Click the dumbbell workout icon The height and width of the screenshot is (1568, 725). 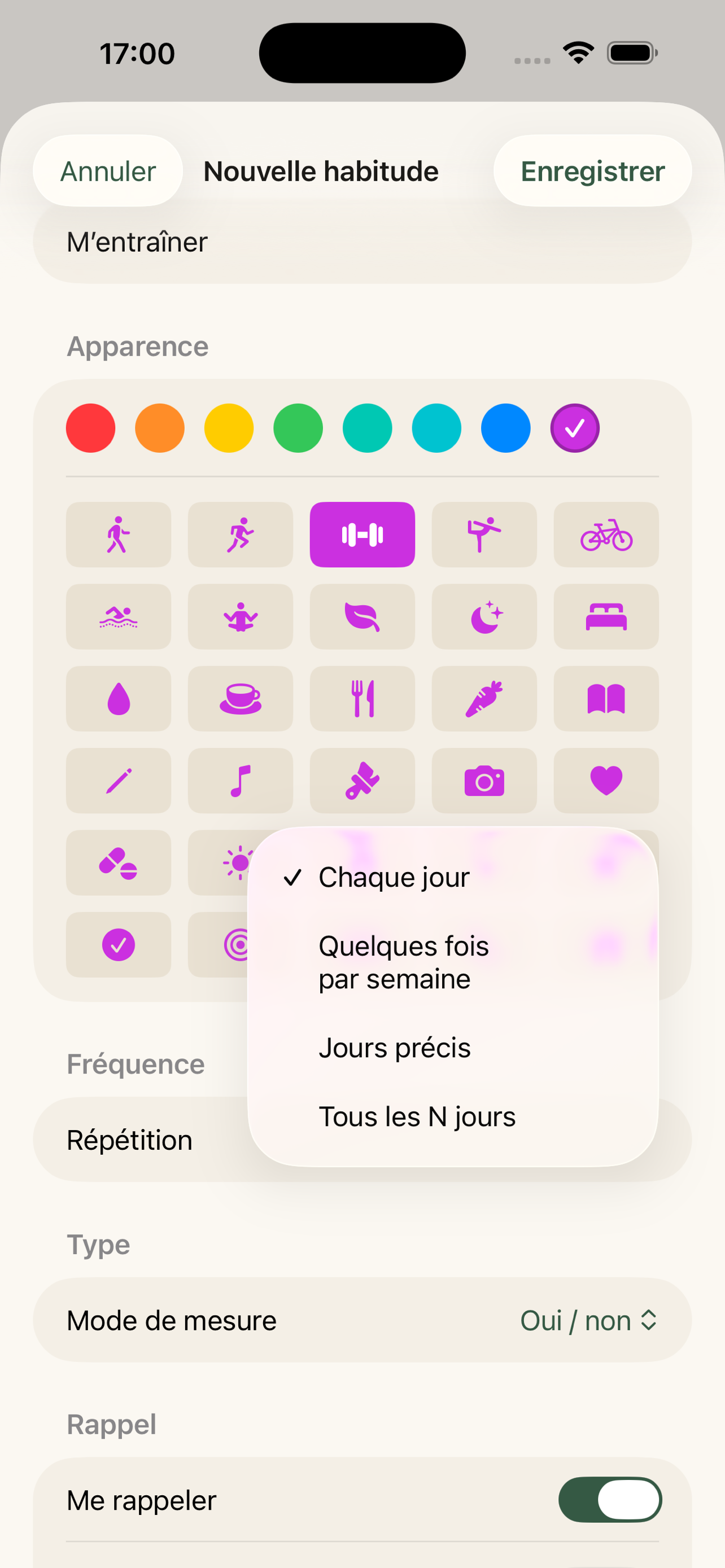pos(362,535)
